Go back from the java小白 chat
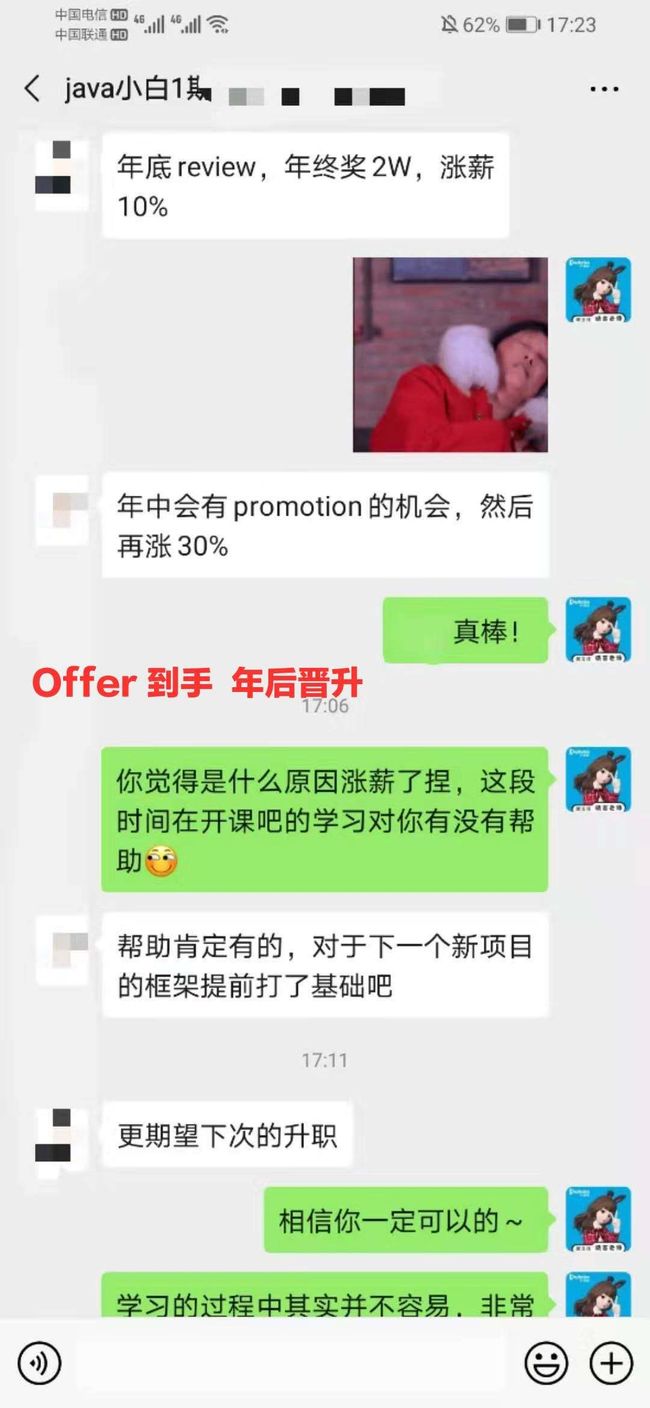Viewport: 650px width, 1408px height. pos(32,89)
